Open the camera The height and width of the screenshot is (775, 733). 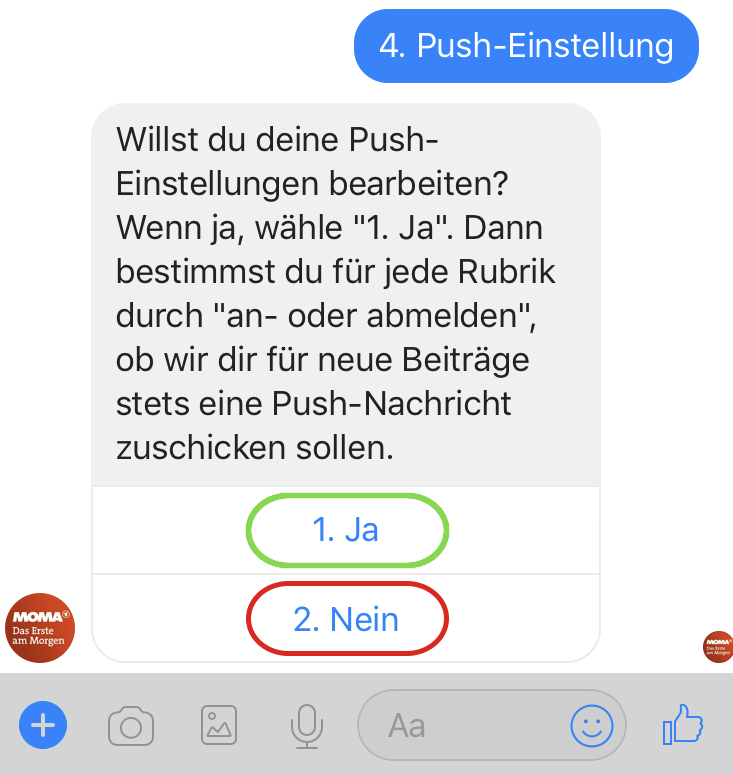(x=131, y=725)
